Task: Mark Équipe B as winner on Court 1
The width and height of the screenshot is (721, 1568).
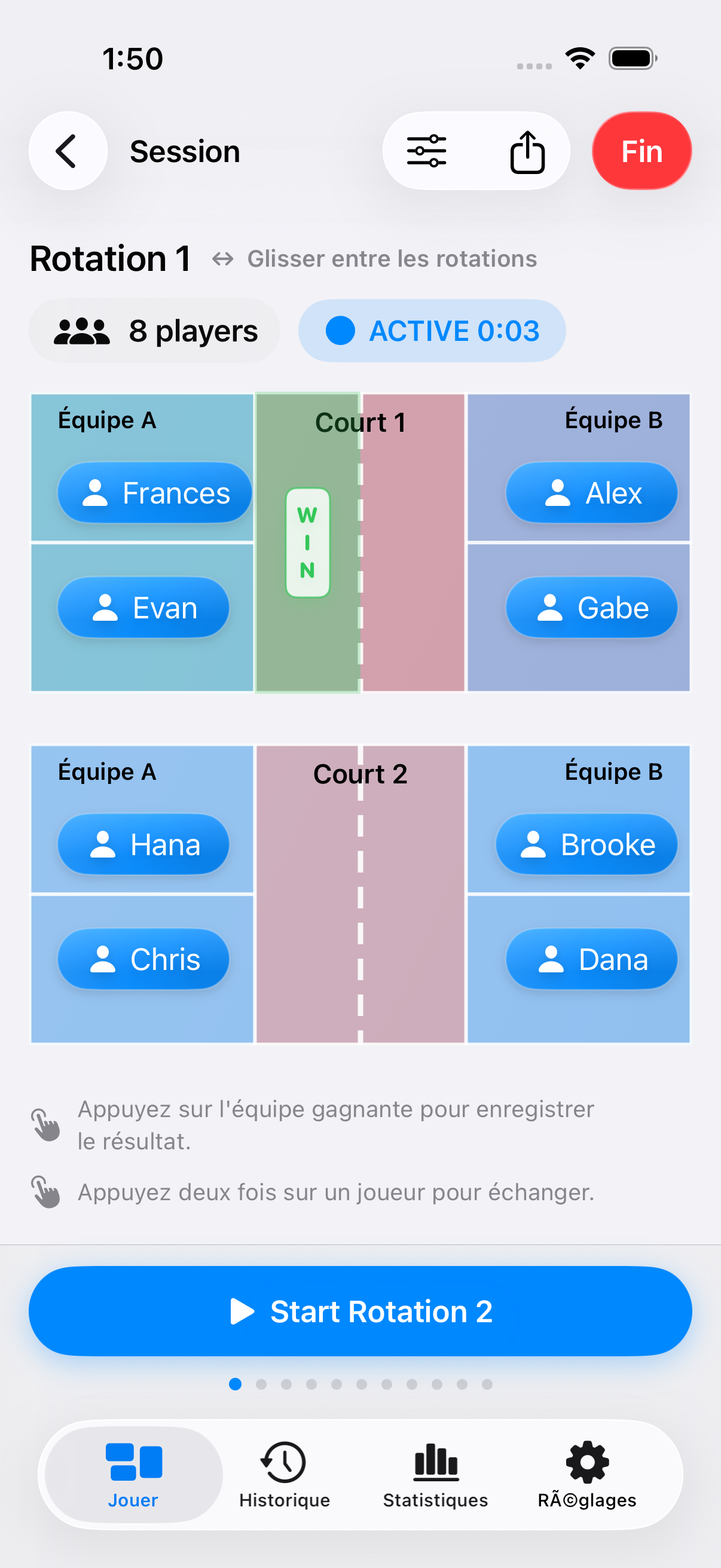Action: (414, 548)
